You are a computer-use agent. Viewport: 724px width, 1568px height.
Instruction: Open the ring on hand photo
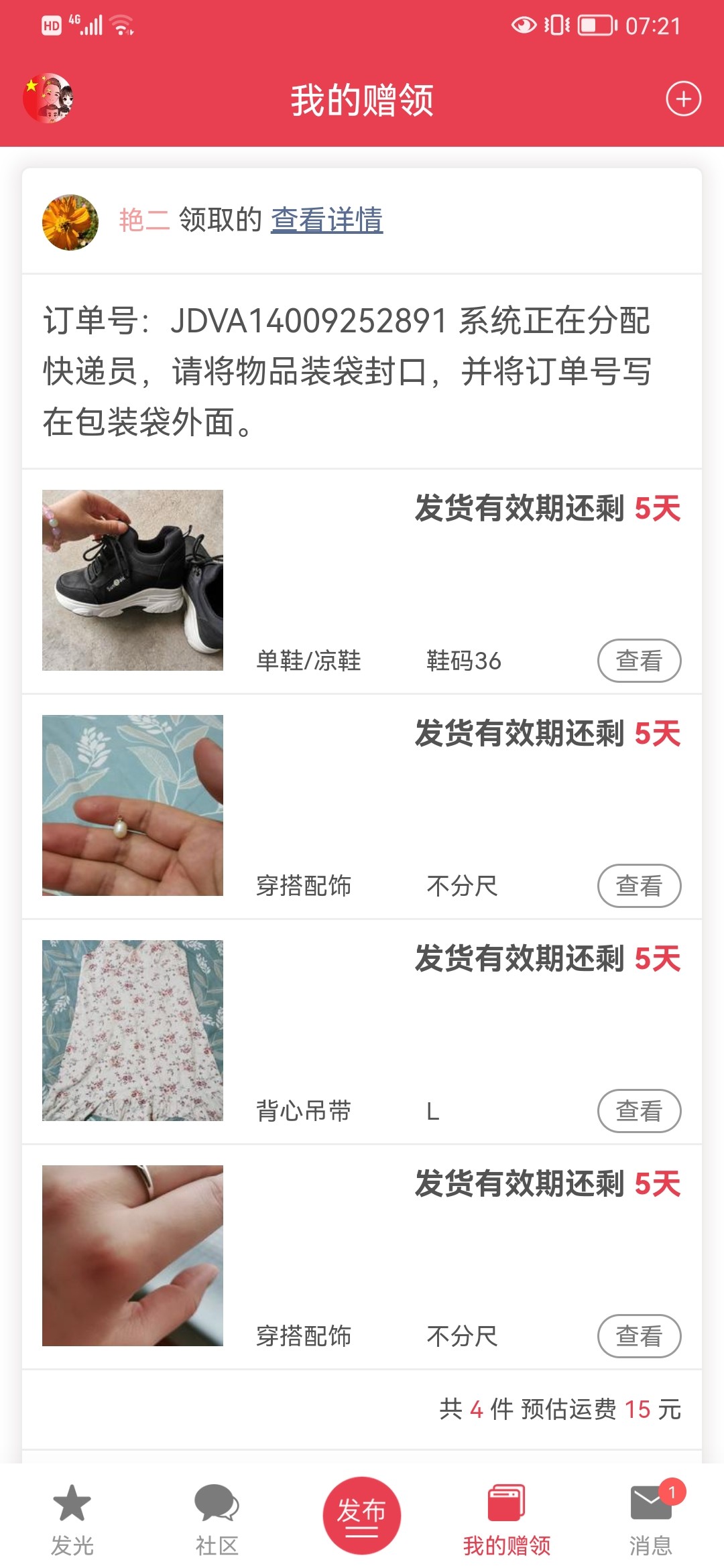(x=133, y=1256)
